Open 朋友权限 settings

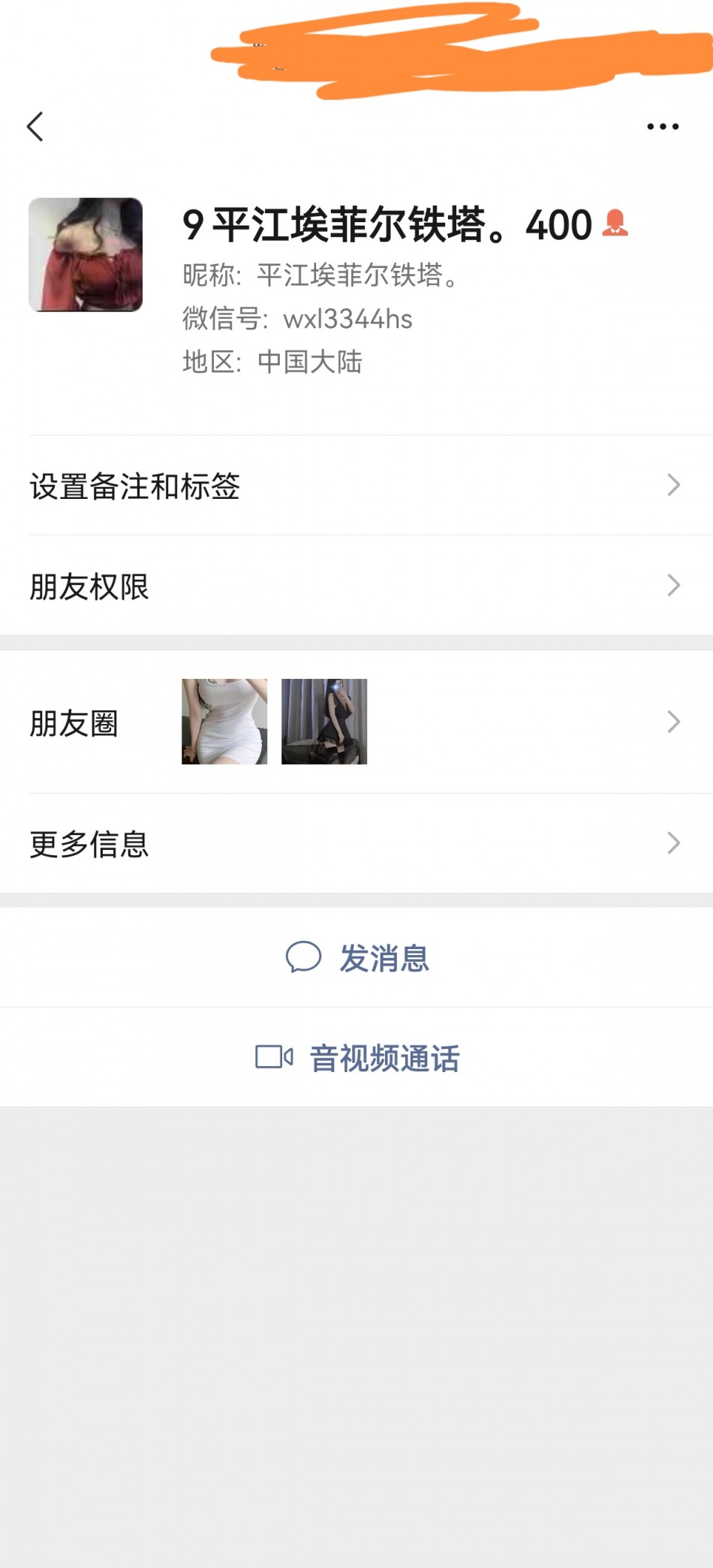click(x=356, y=586)
